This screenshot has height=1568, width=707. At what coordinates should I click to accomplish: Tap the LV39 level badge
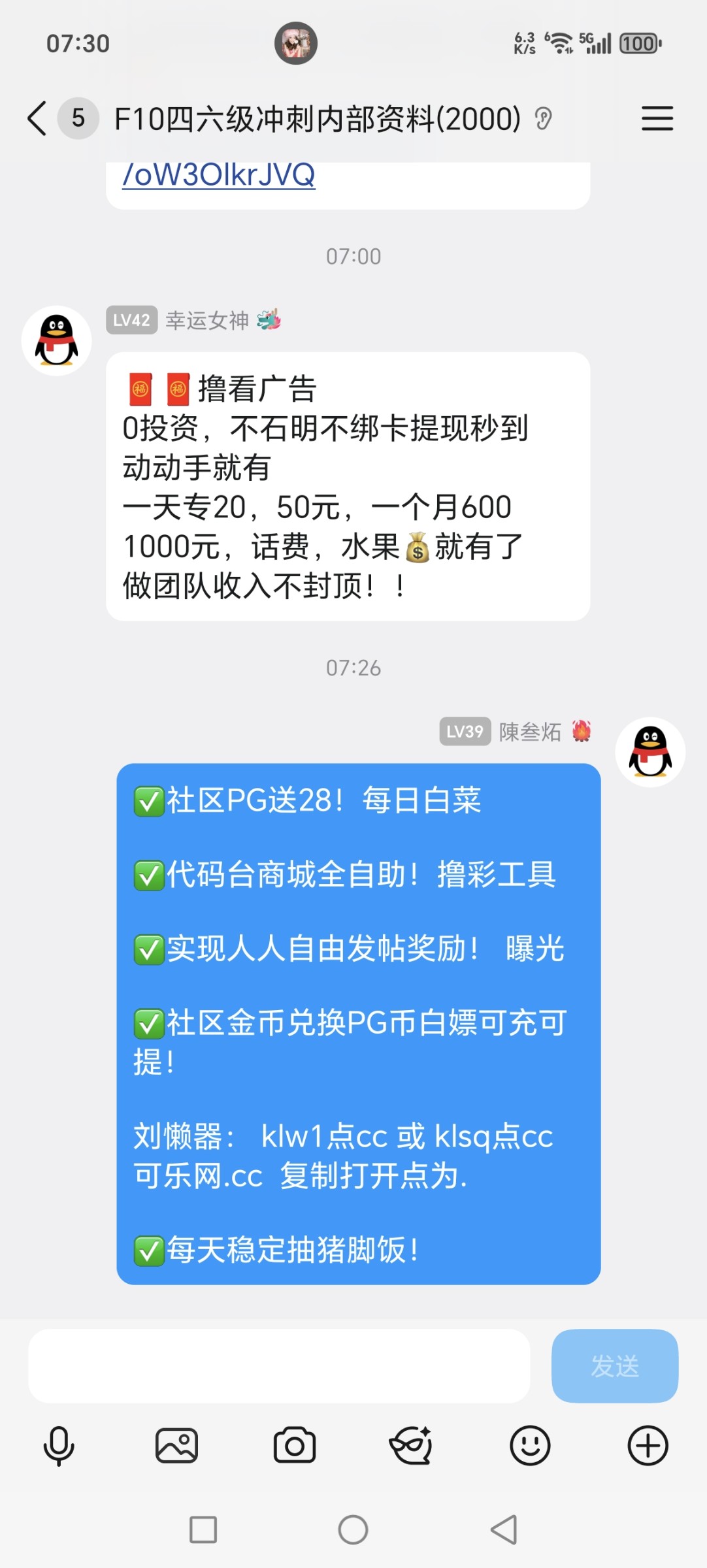pos(465,732)
